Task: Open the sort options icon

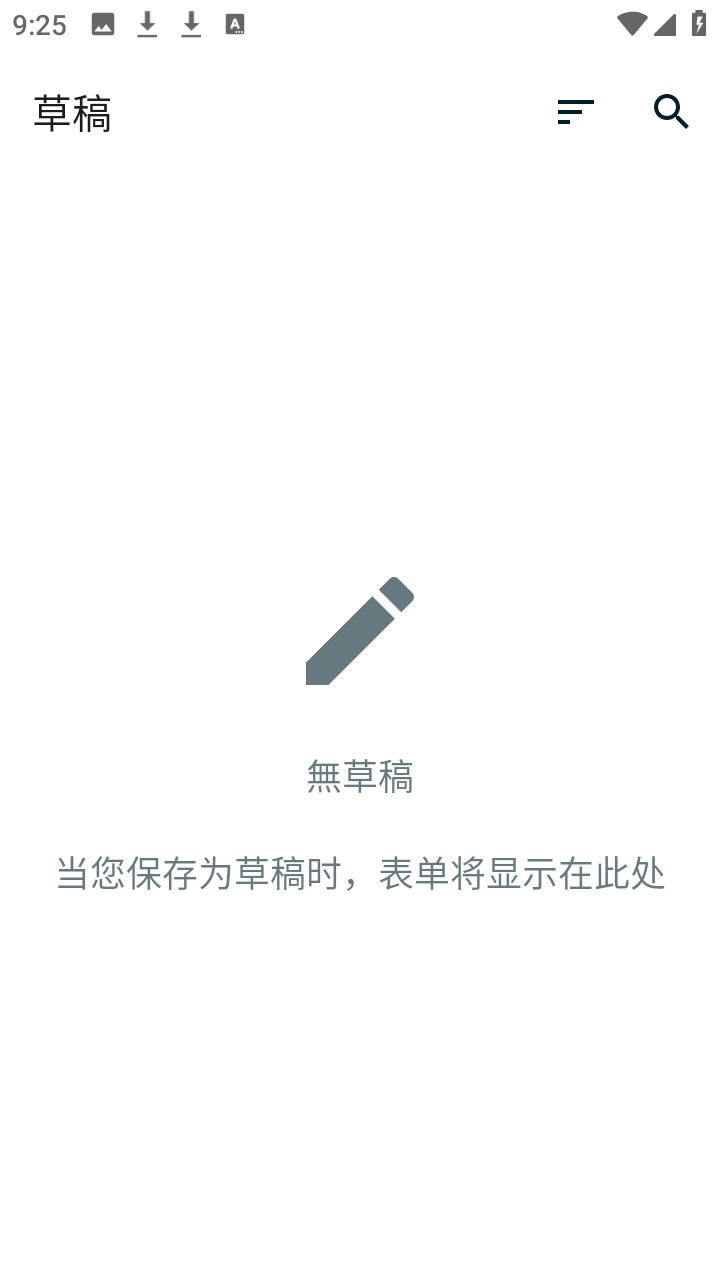Action: coord(576,112)
